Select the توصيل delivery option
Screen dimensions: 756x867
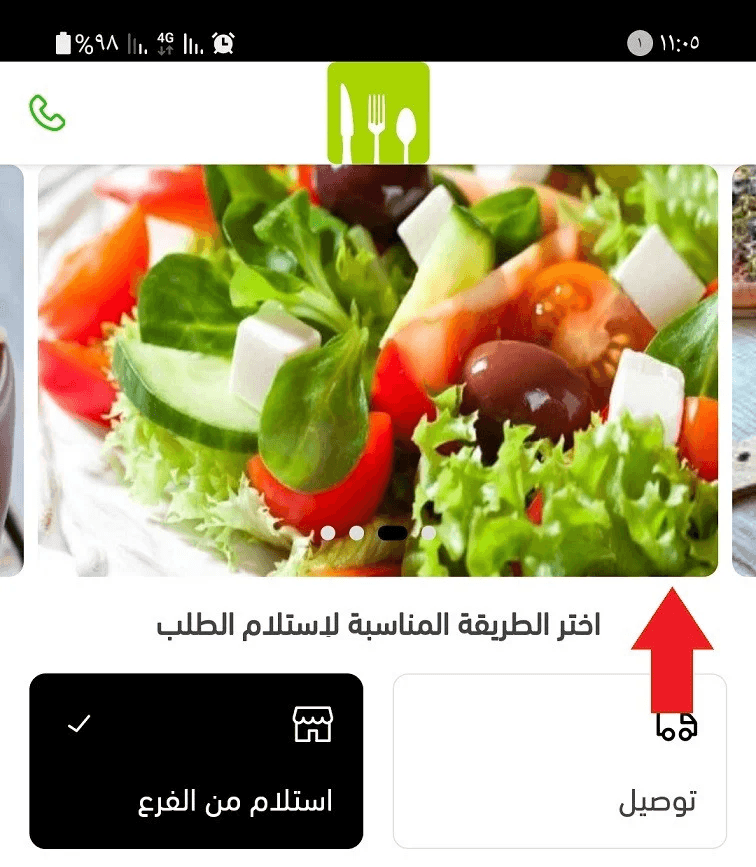[x=560, y=760]
